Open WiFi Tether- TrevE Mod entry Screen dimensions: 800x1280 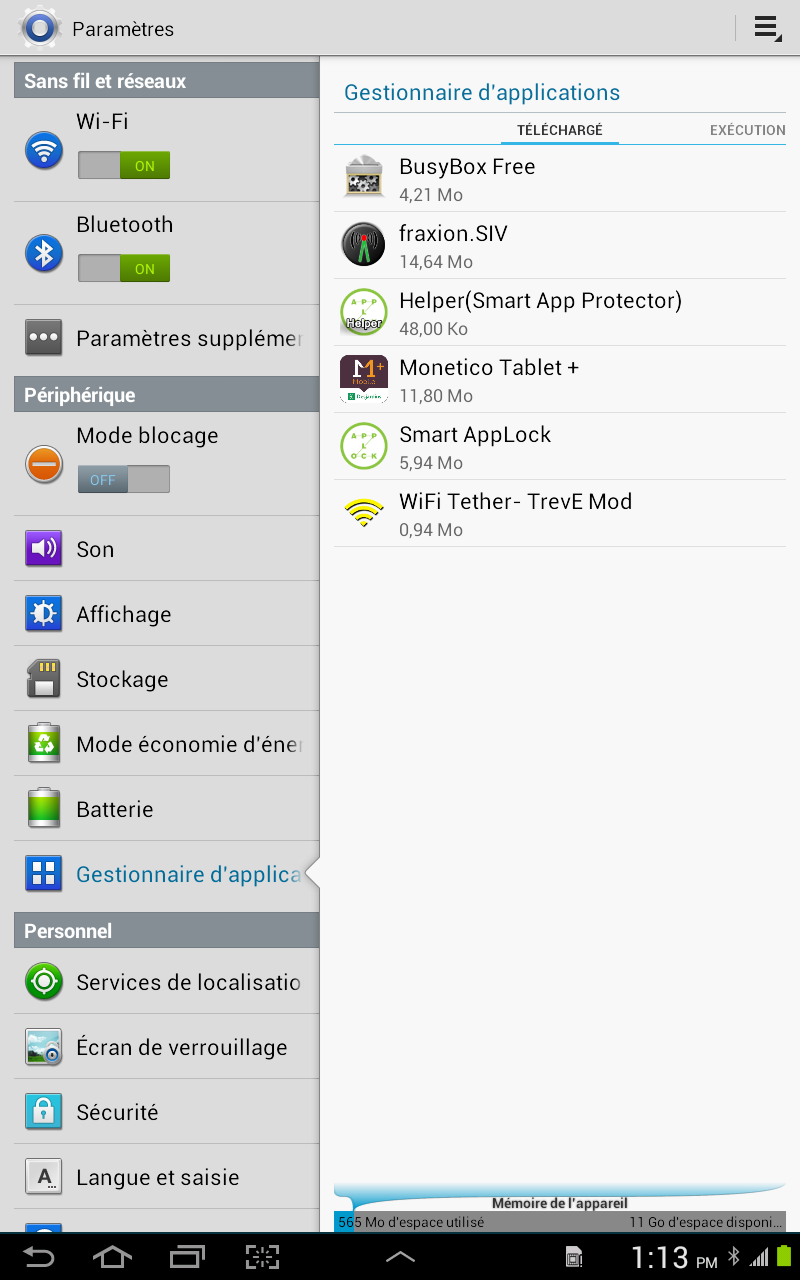click(560, 513)
